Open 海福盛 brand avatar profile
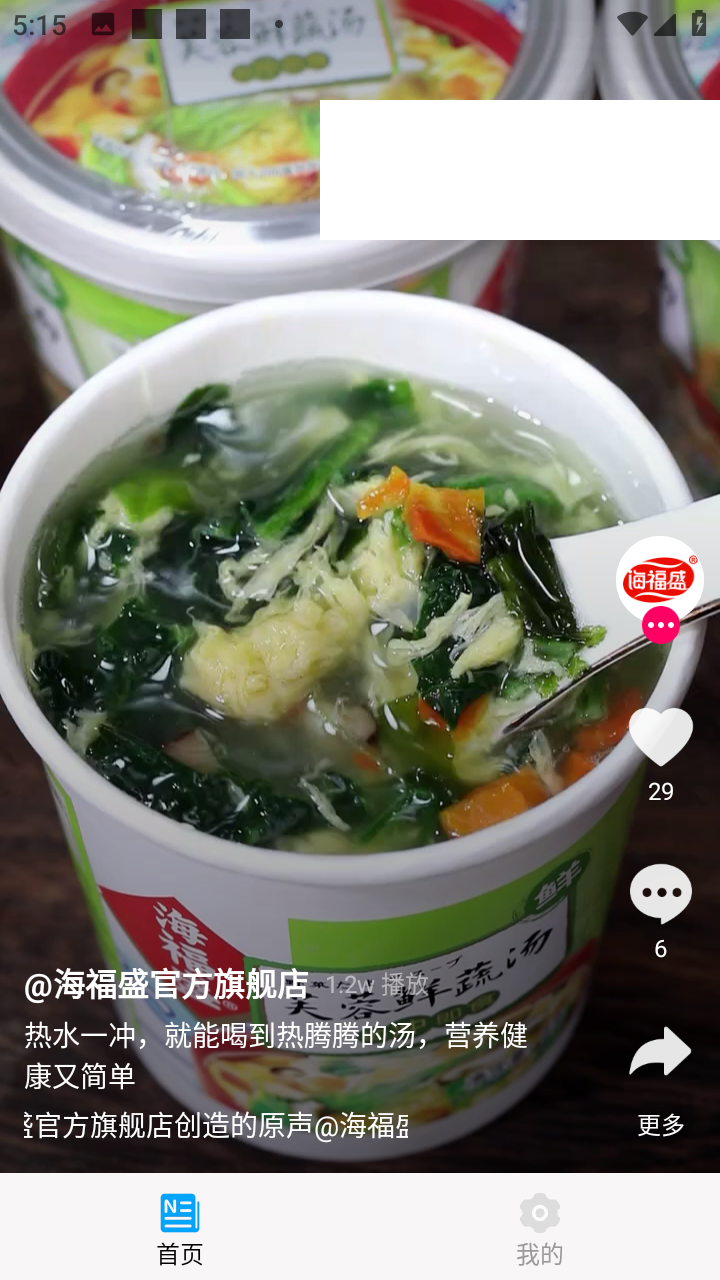Screen dimensions: 720x1280 (x=659, y=579)
